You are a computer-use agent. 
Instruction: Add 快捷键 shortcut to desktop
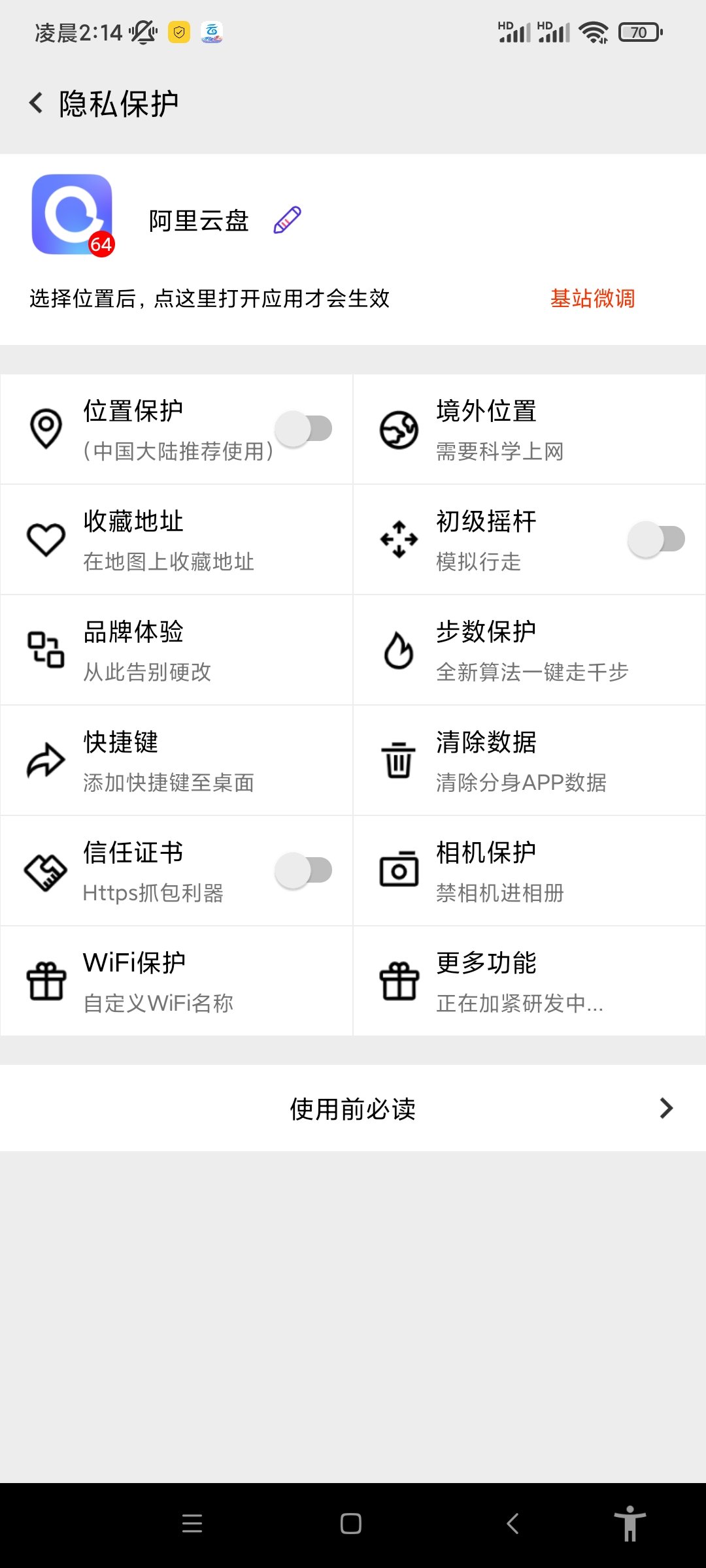pos(176,760)
